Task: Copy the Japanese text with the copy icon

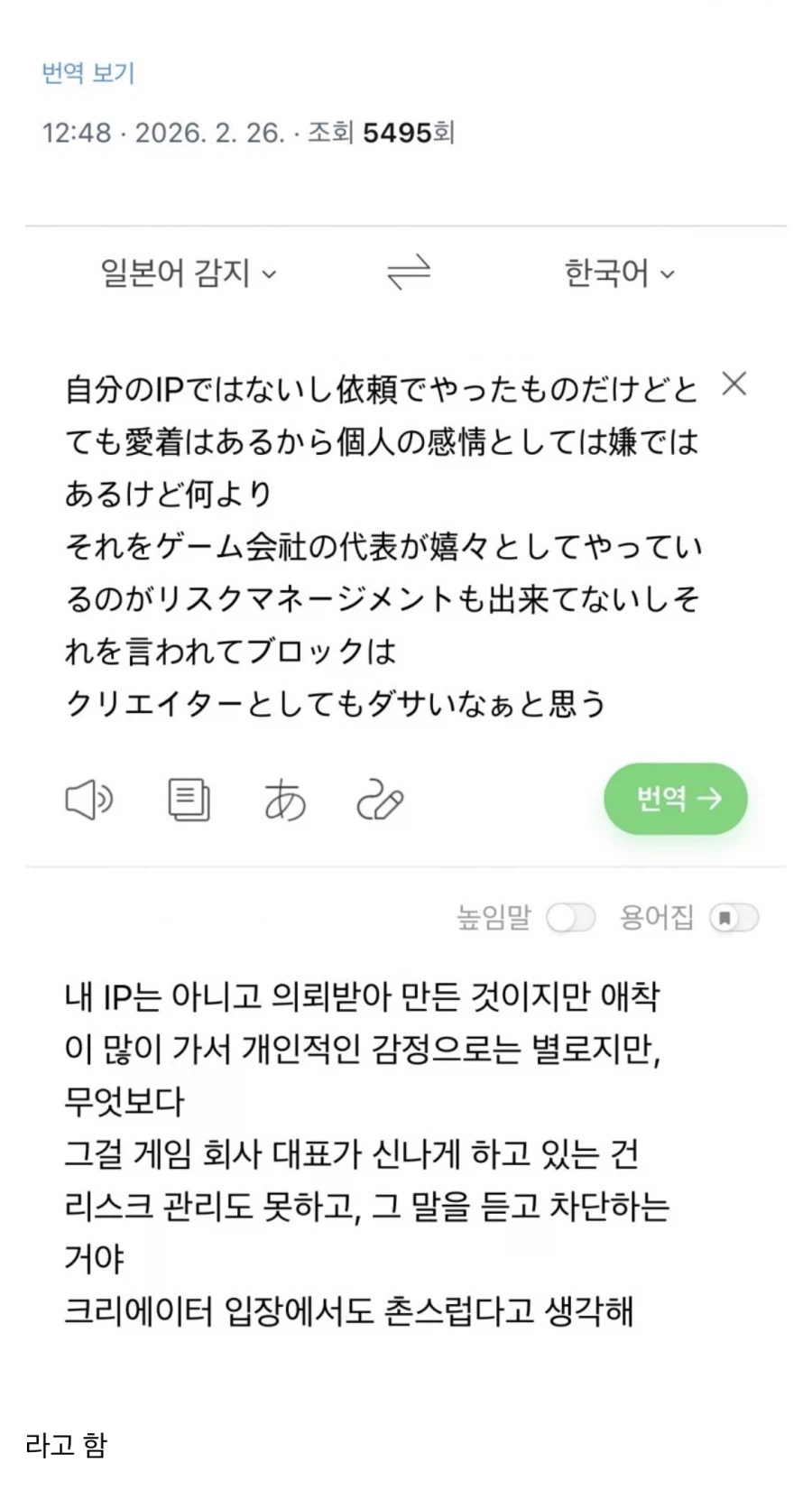Action: 189,799
